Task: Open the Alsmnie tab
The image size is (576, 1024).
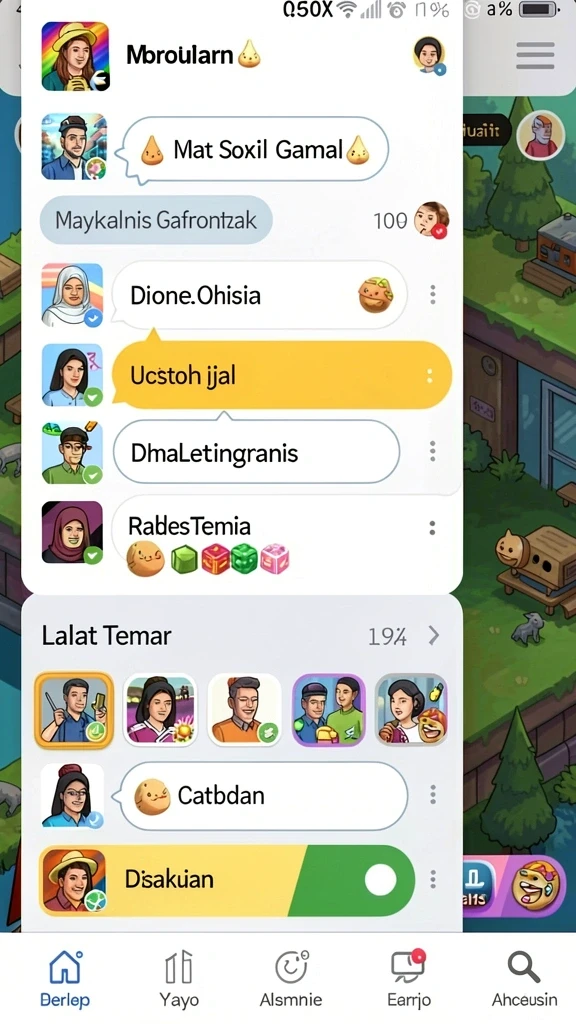Action: [x=291, y=978]
